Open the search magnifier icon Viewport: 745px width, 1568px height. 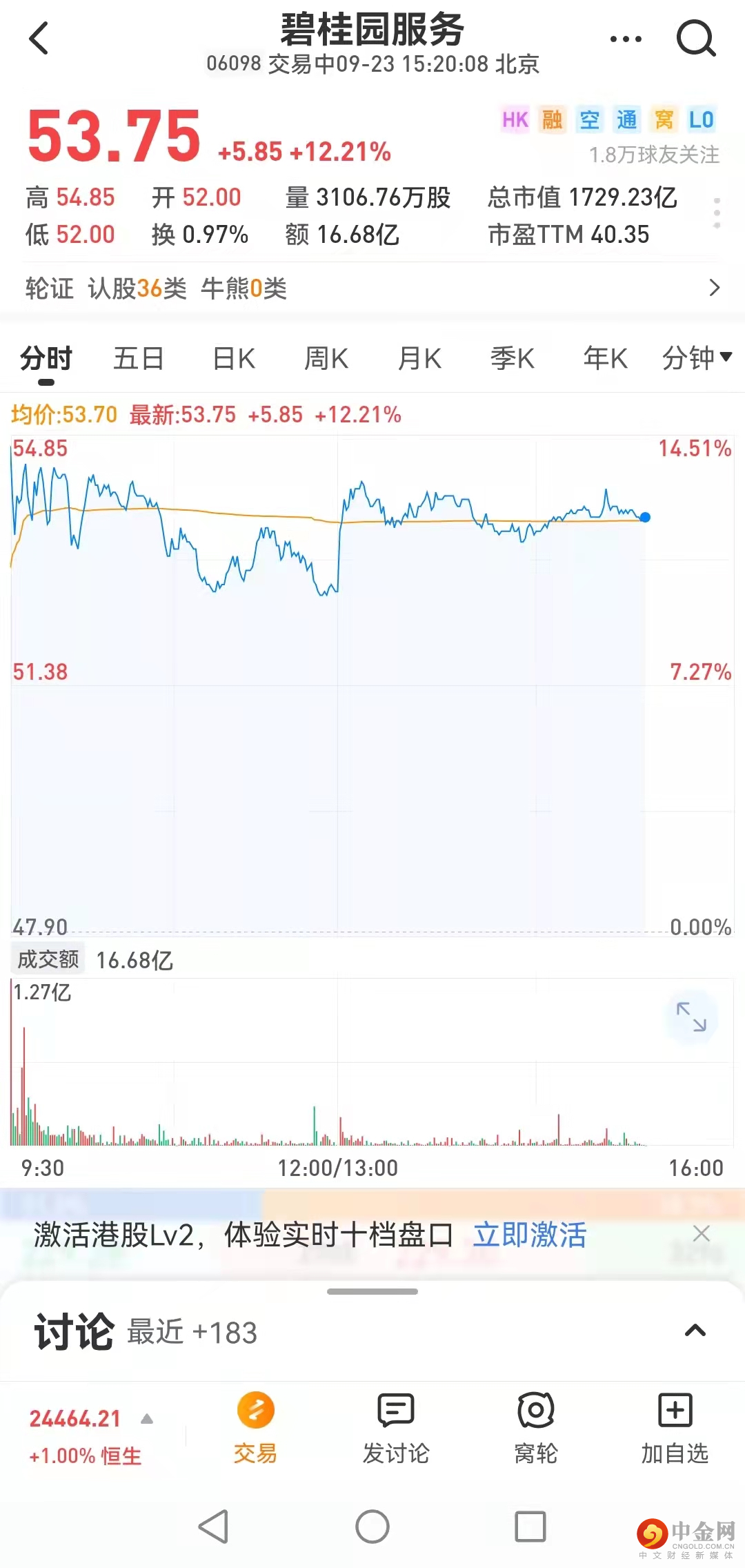click(695, 39)
